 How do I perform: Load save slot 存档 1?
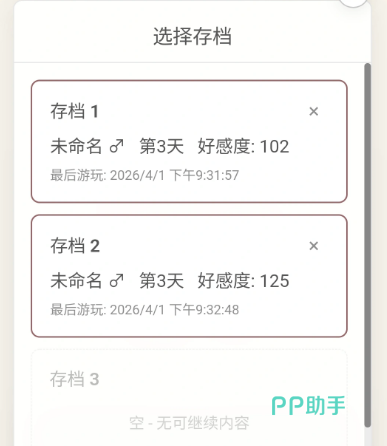tap(189, 141)
